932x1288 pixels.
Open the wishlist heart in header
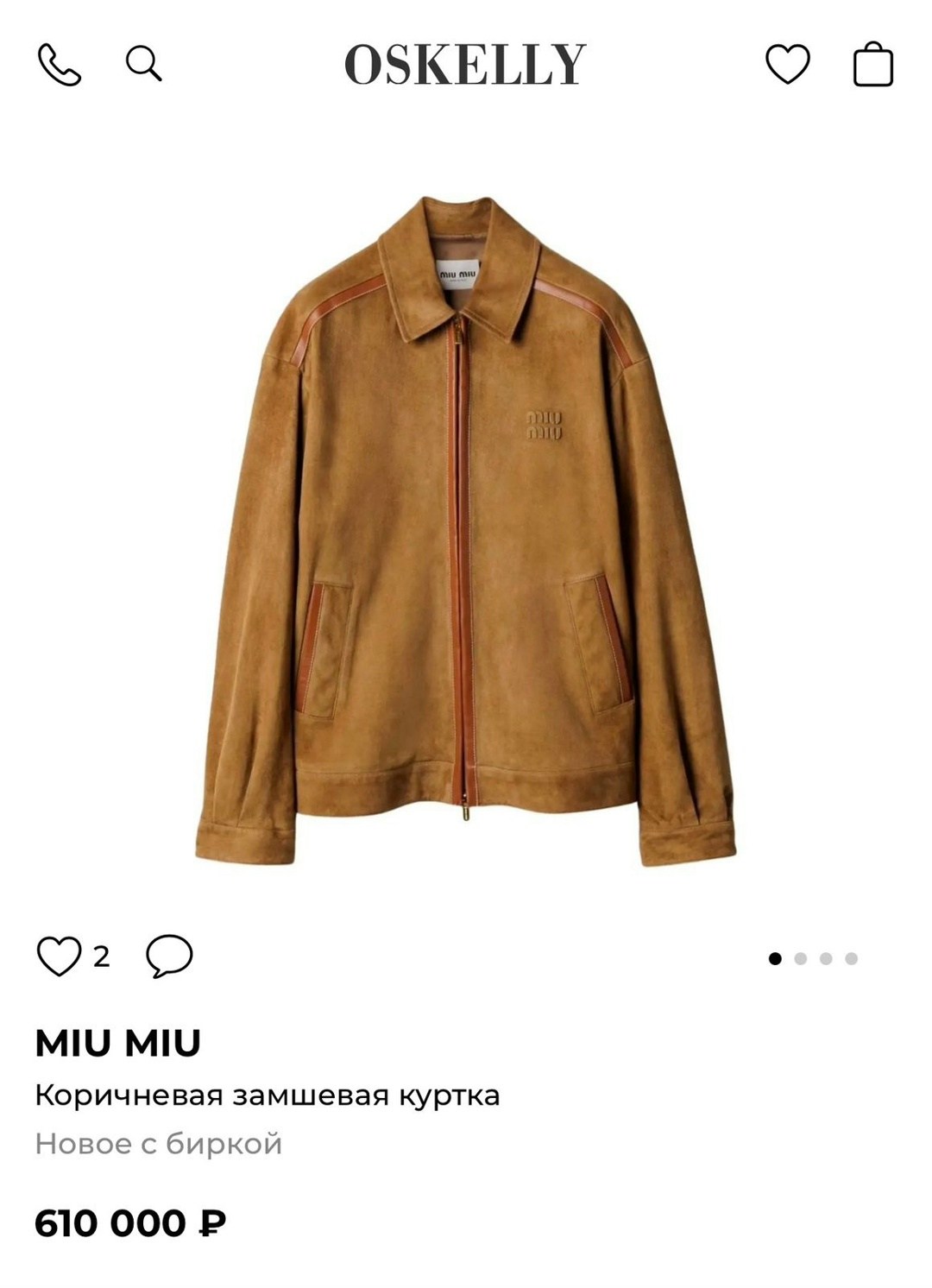click(787, 64)
